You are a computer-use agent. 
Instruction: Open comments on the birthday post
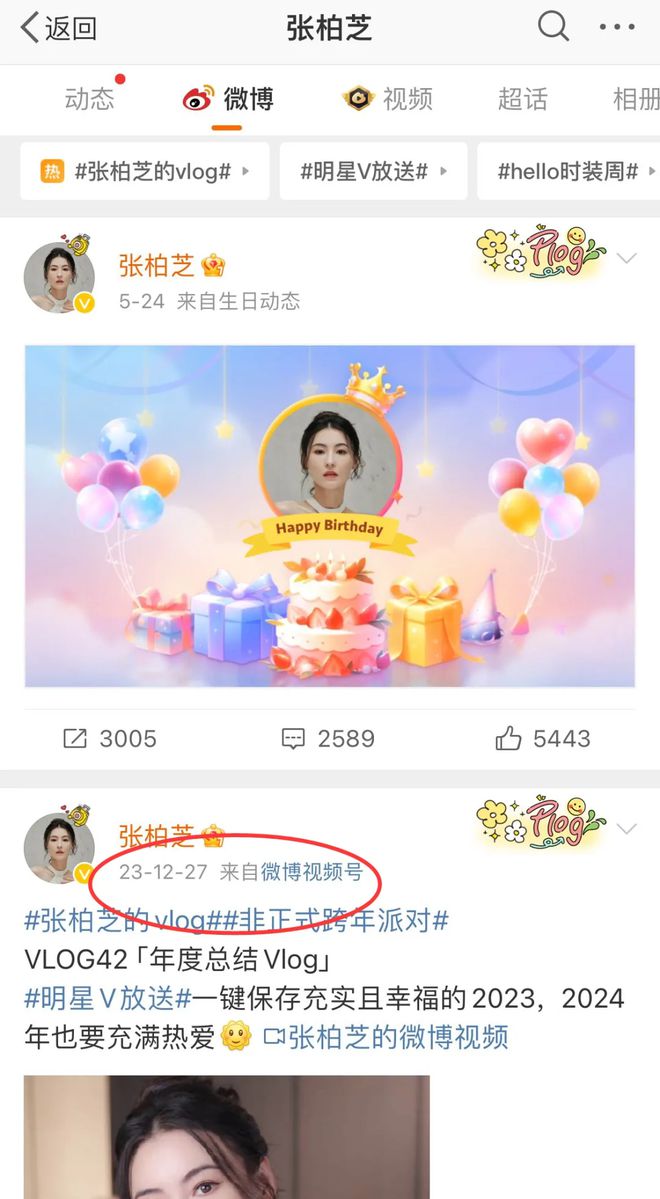tap(328, 739)
